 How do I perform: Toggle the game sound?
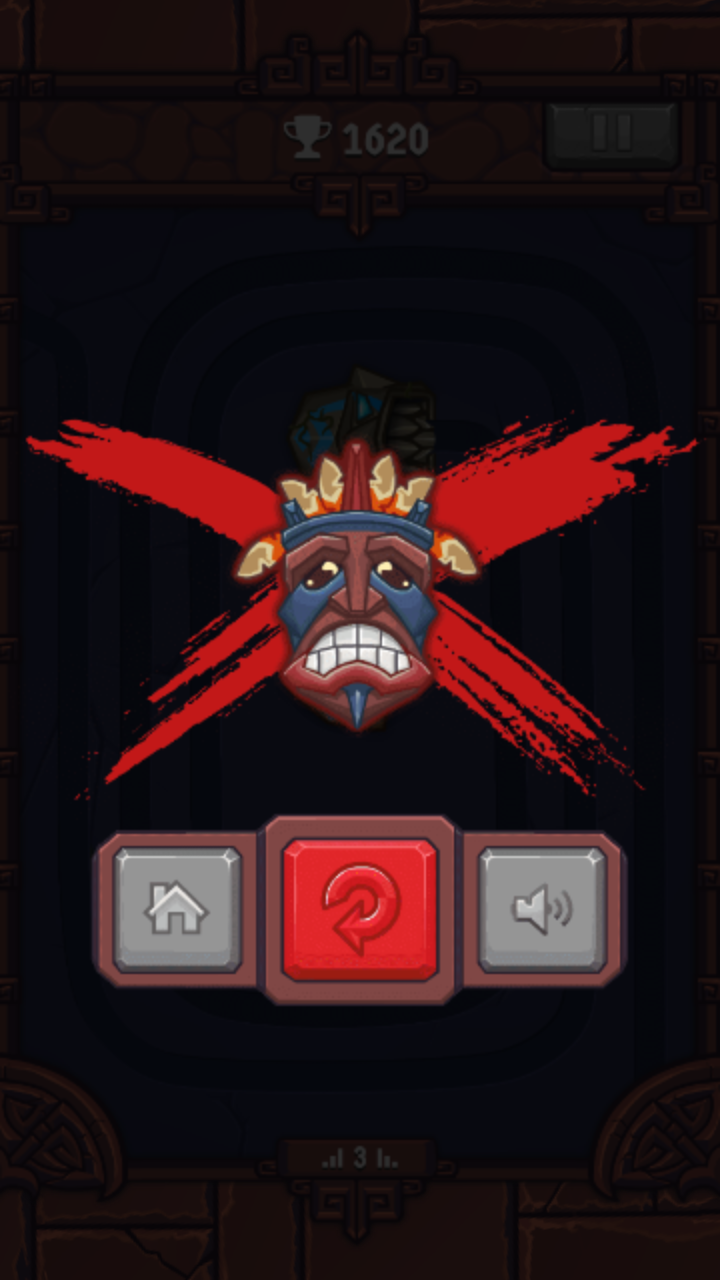(x=542, y=909)
